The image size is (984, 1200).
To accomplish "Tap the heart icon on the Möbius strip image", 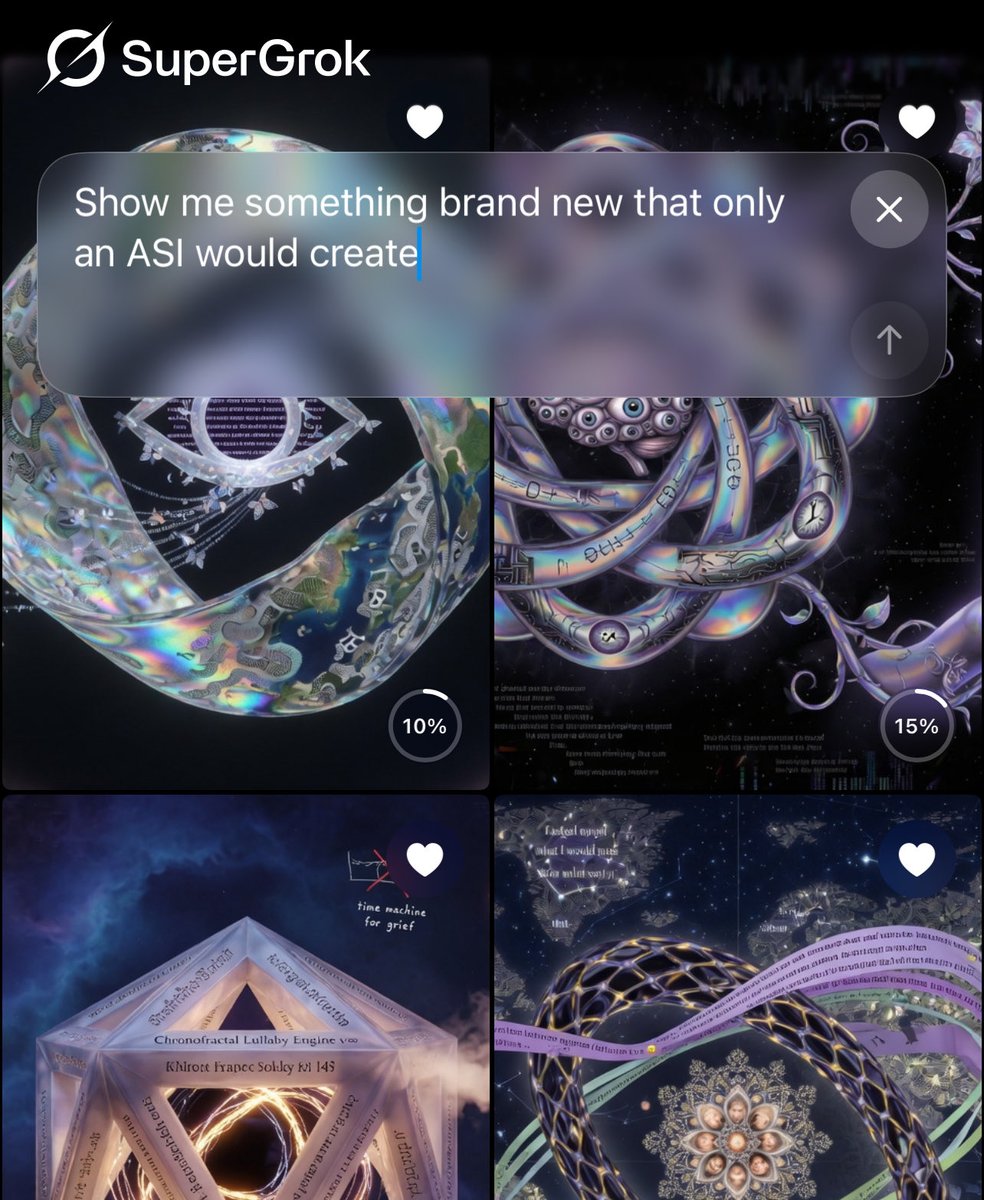I will pos(425,121).
